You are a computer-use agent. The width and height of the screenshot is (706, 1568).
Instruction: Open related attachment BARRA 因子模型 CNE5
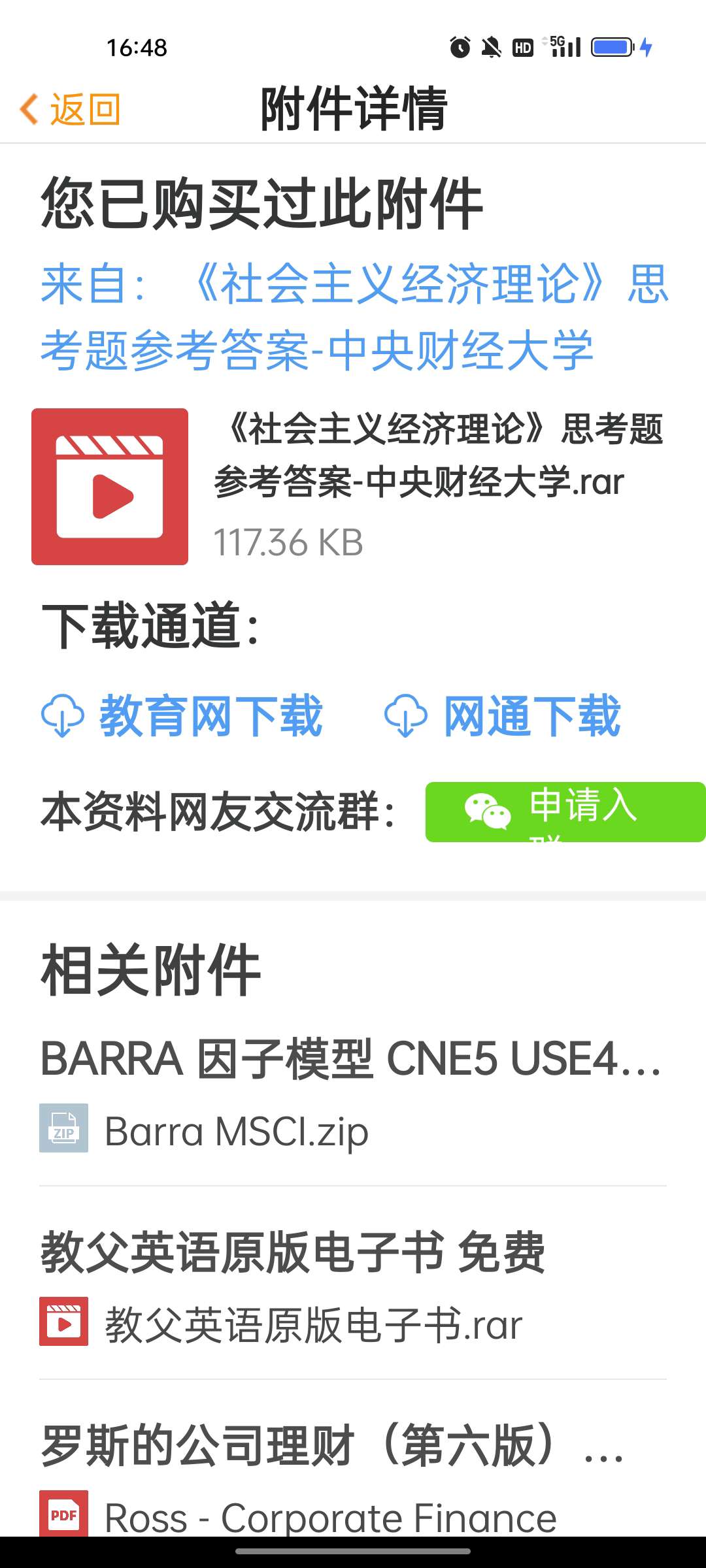pyautogui.click(x=350, y=1059)
